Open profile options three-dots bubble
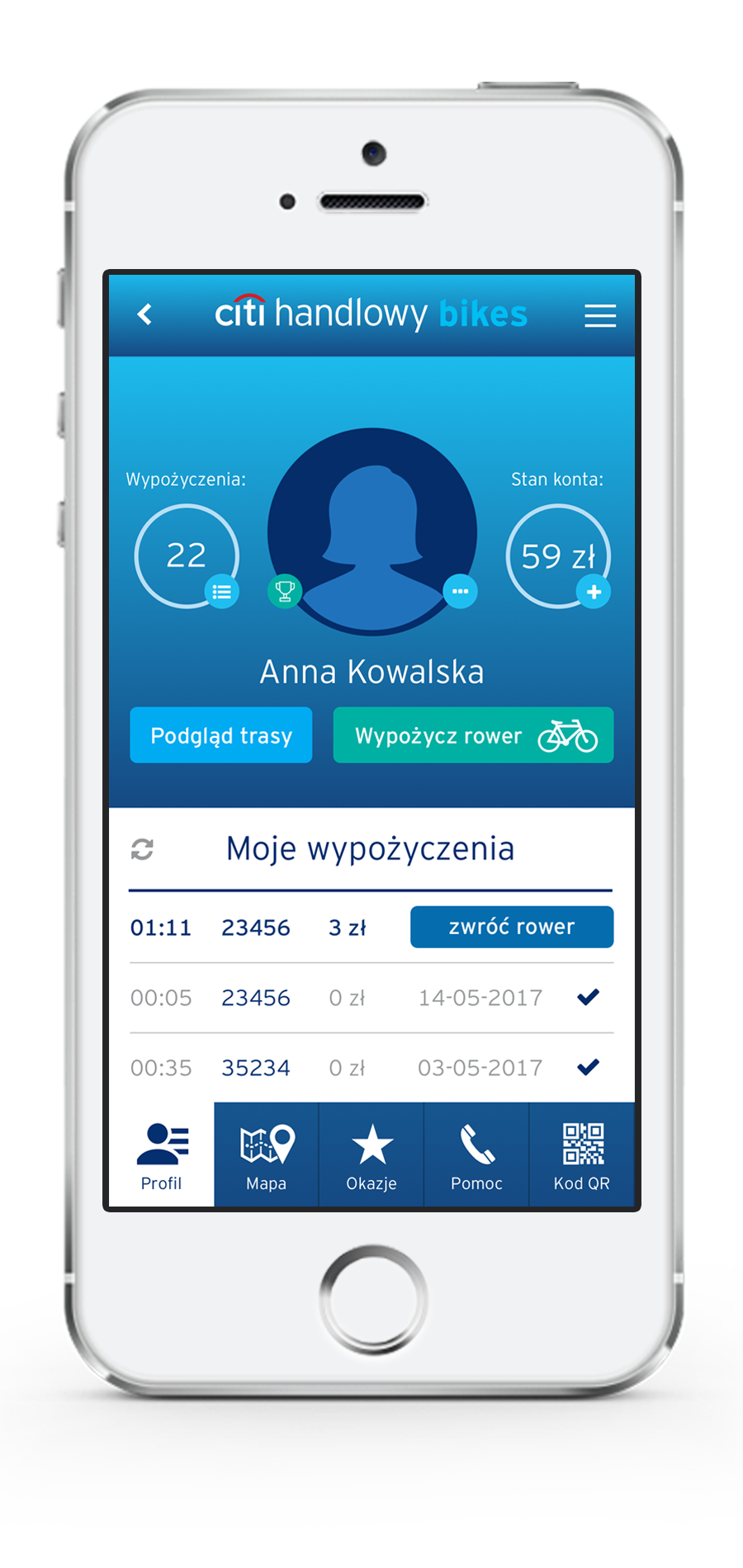This screenshot has width=743, height=1568. tap(460, 591)
